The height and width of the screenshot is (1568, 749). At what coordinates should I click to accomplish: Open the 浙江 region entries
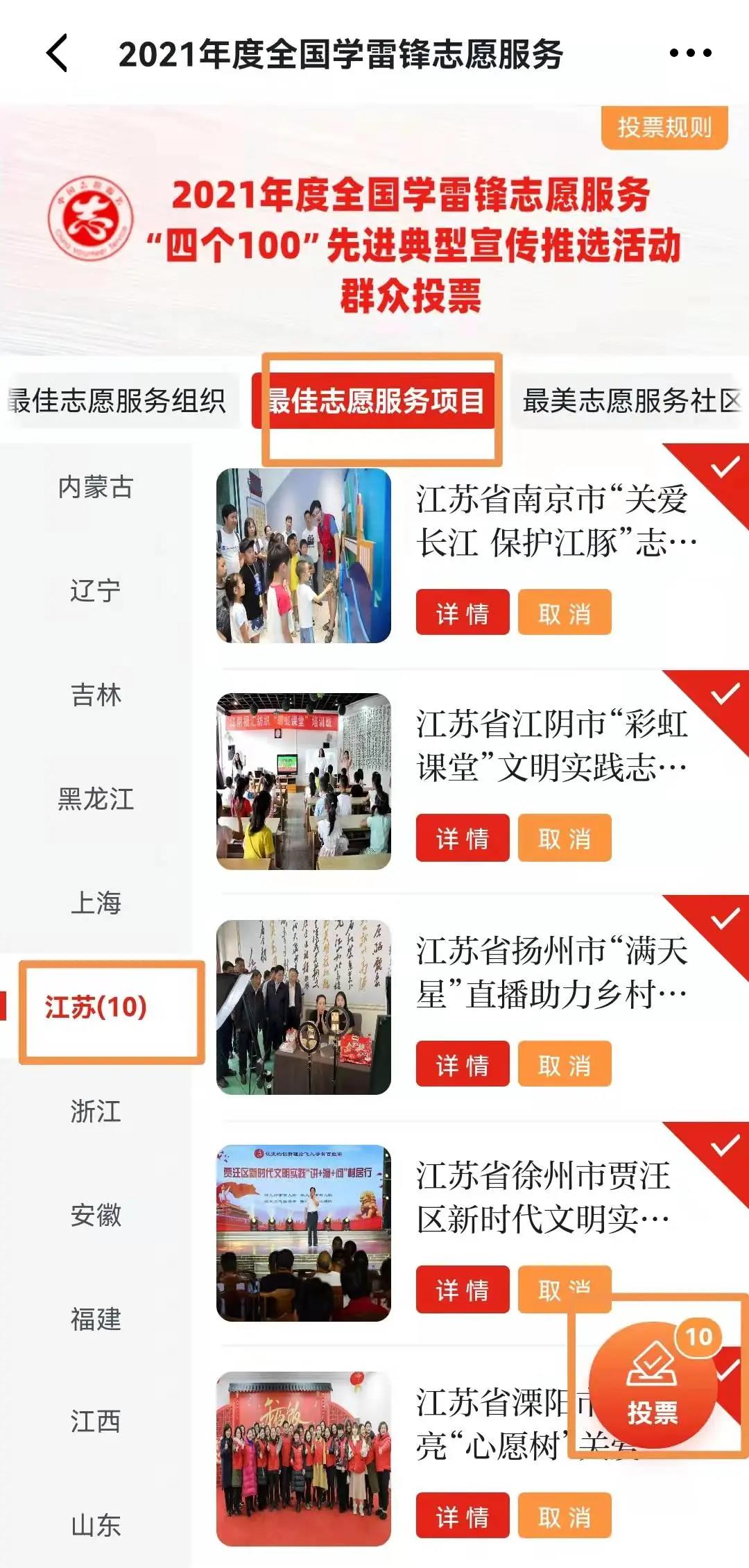[96, 1111]
